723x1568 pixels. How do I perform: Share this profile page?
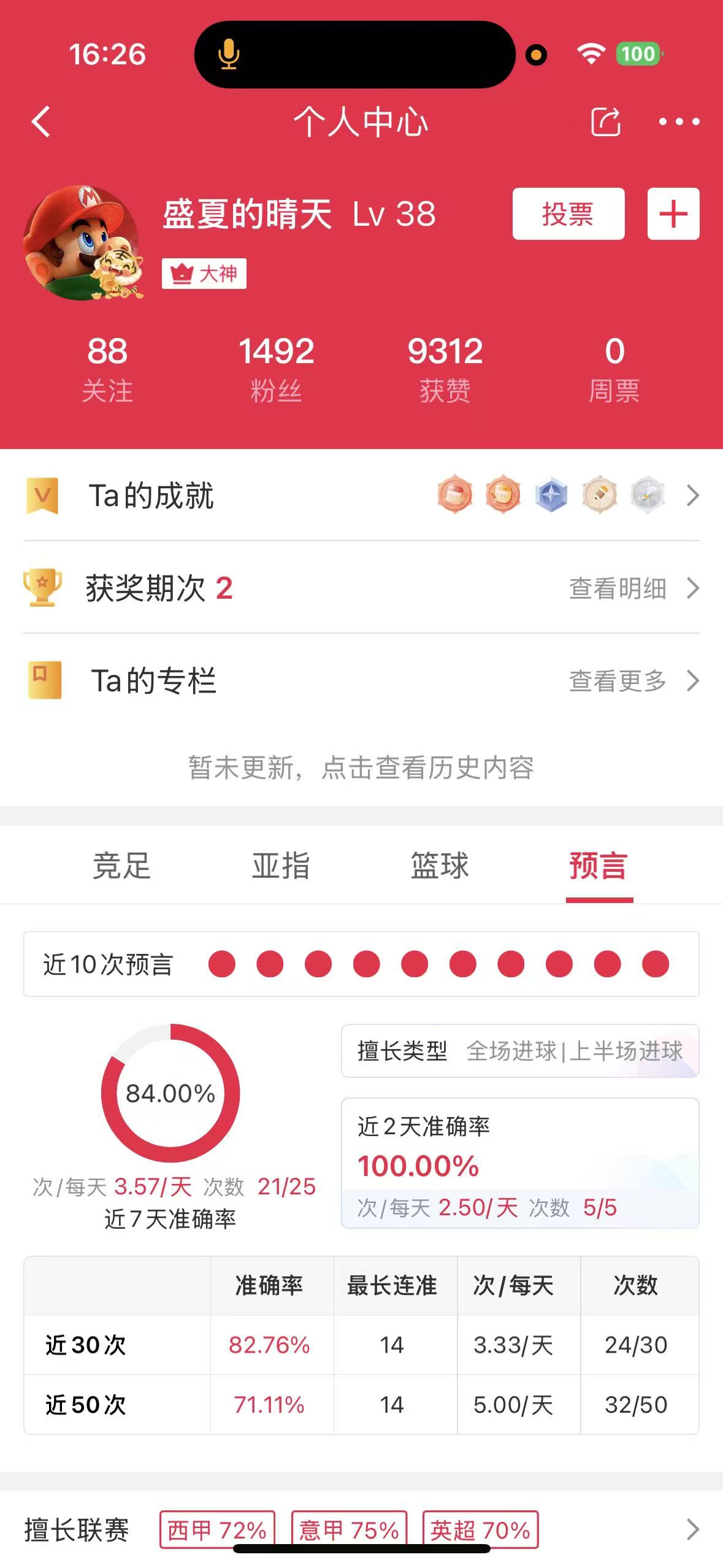click(x=605, y=121)
